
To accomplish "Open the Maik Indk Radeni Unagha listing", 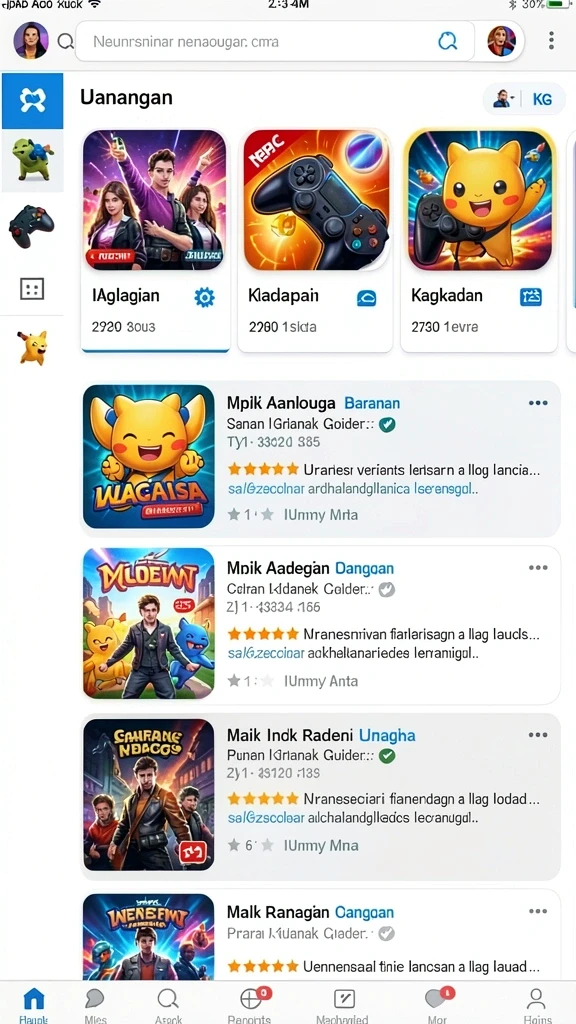I will click(x=320, y=795).
